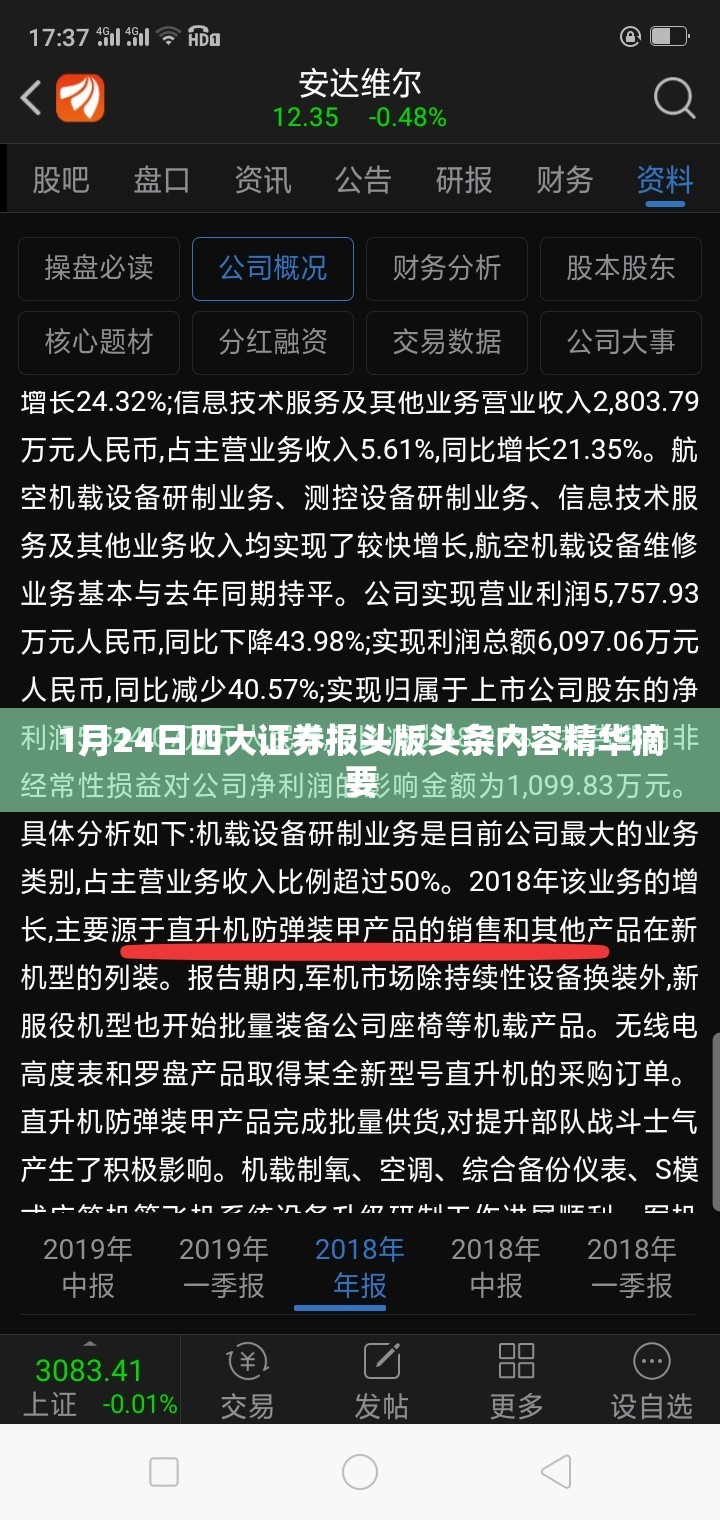Add stock via 设自选
The height and width of the screenshot is (1520, 720).
pyautogui.click(x=651, y=1382)
